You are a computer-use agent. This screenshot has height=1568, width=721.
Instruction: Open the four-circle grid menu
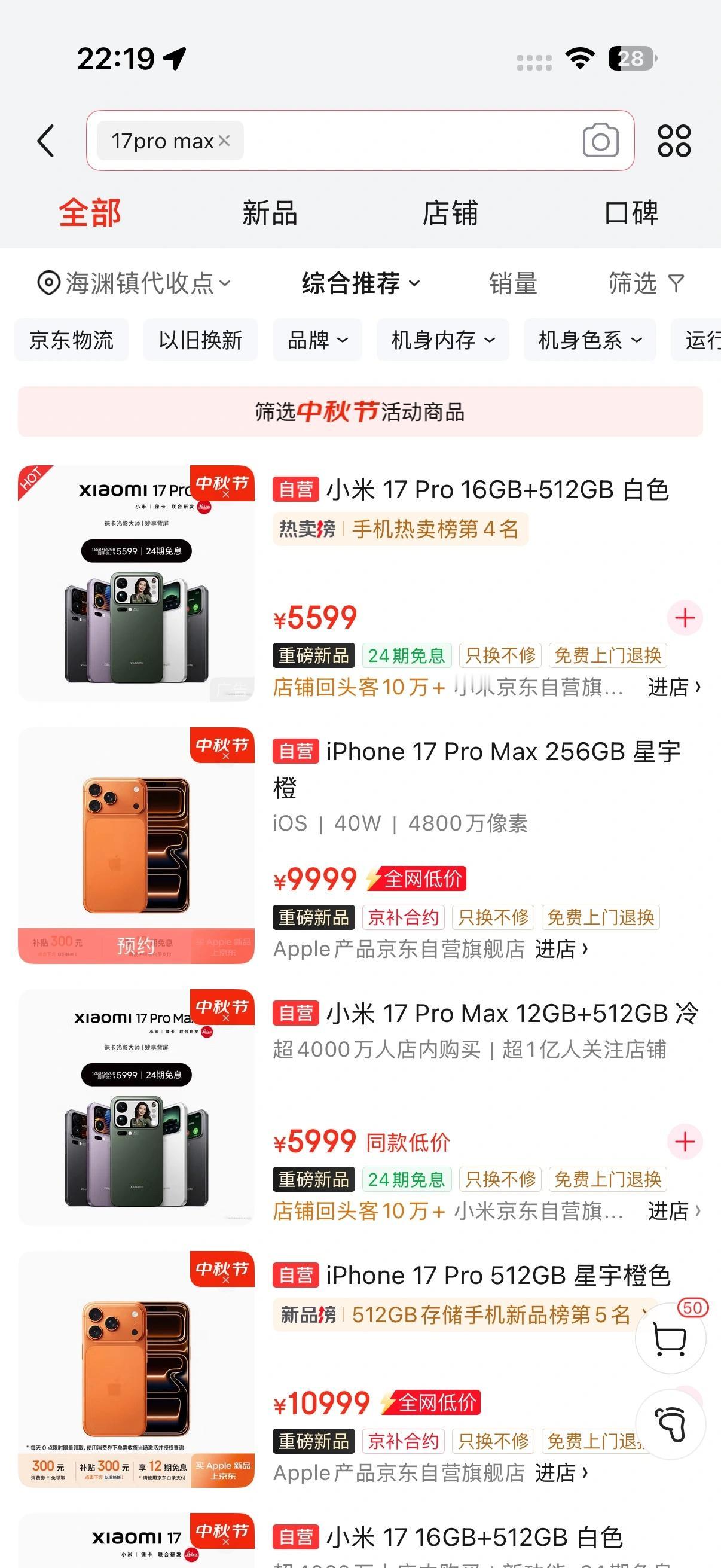[674, 141]
